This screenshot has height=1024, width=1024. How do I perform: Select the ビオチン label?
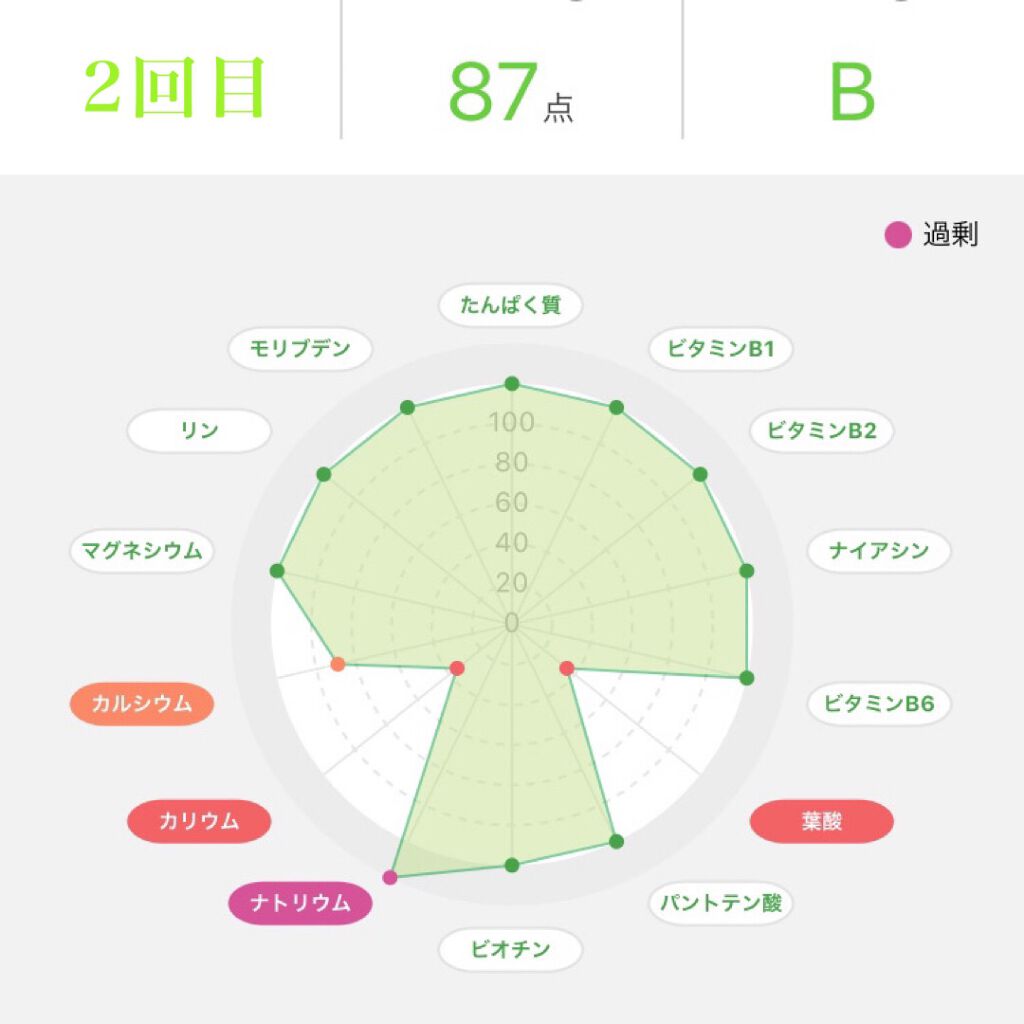point(510,949)
